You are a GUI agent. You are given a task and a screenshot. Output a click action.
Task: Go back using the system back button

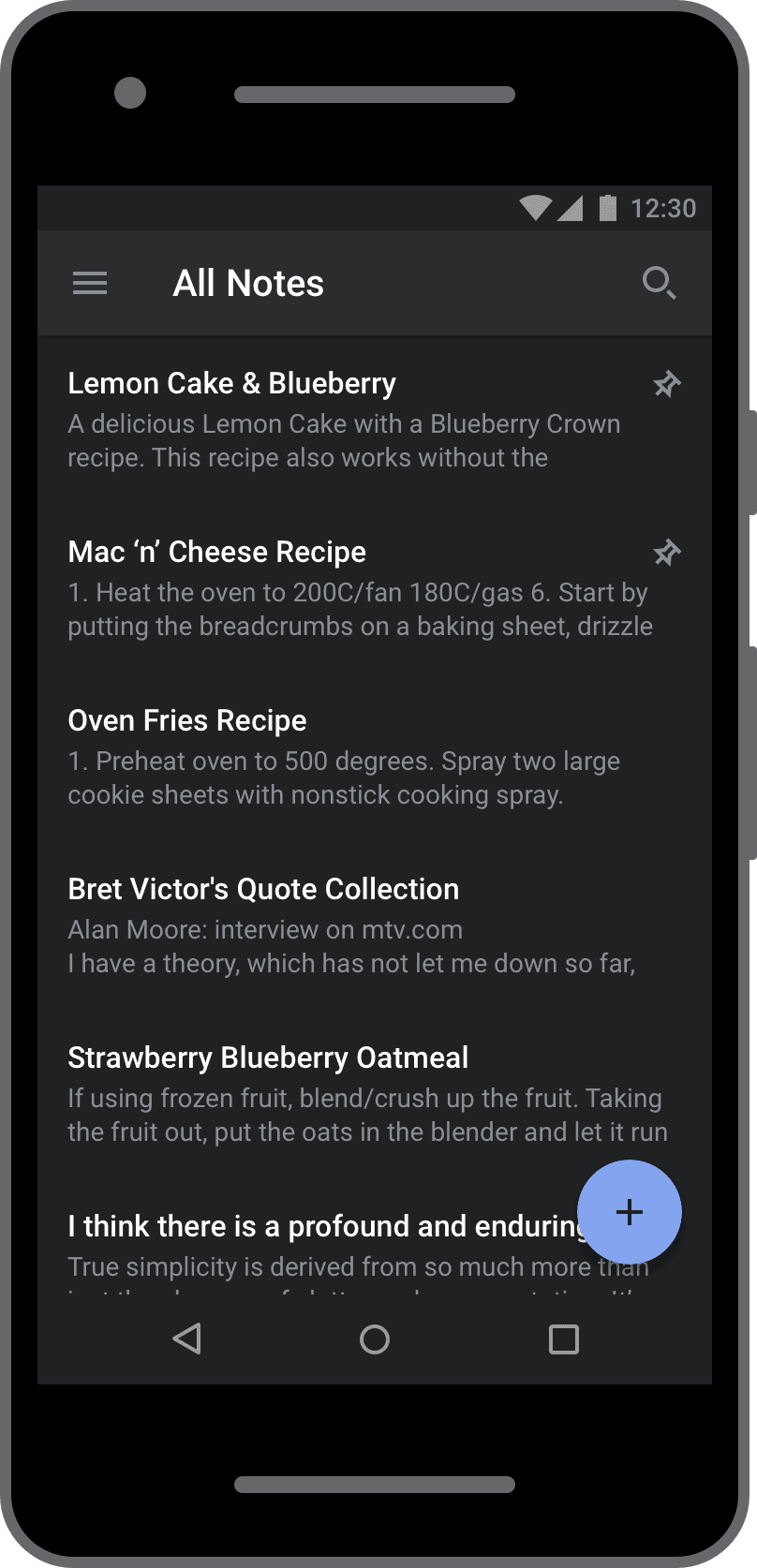click(x=187, y=1339)
